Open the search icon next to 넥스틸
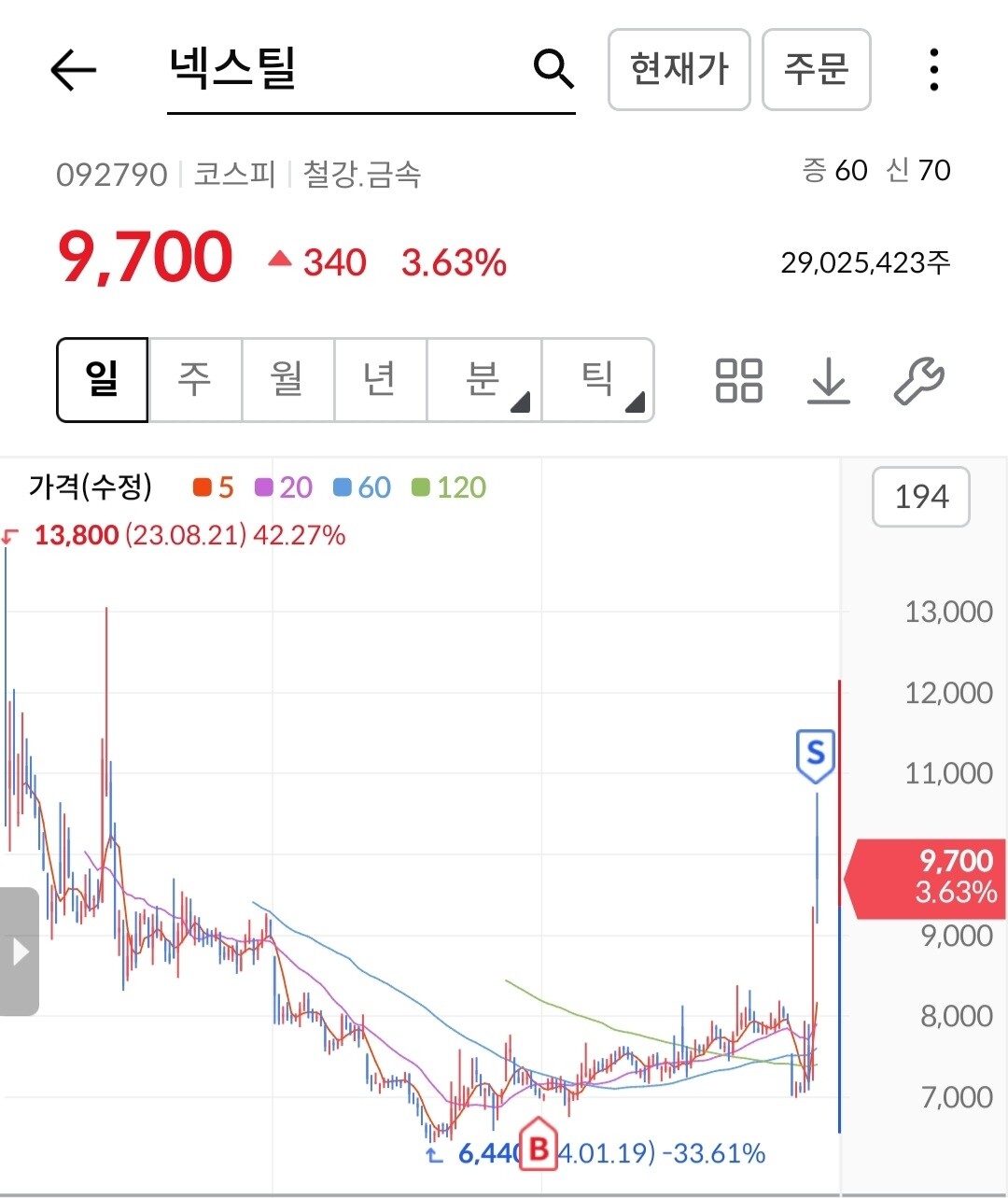This screenshot has height=1198, width=1008. click(x=553, y=69)
